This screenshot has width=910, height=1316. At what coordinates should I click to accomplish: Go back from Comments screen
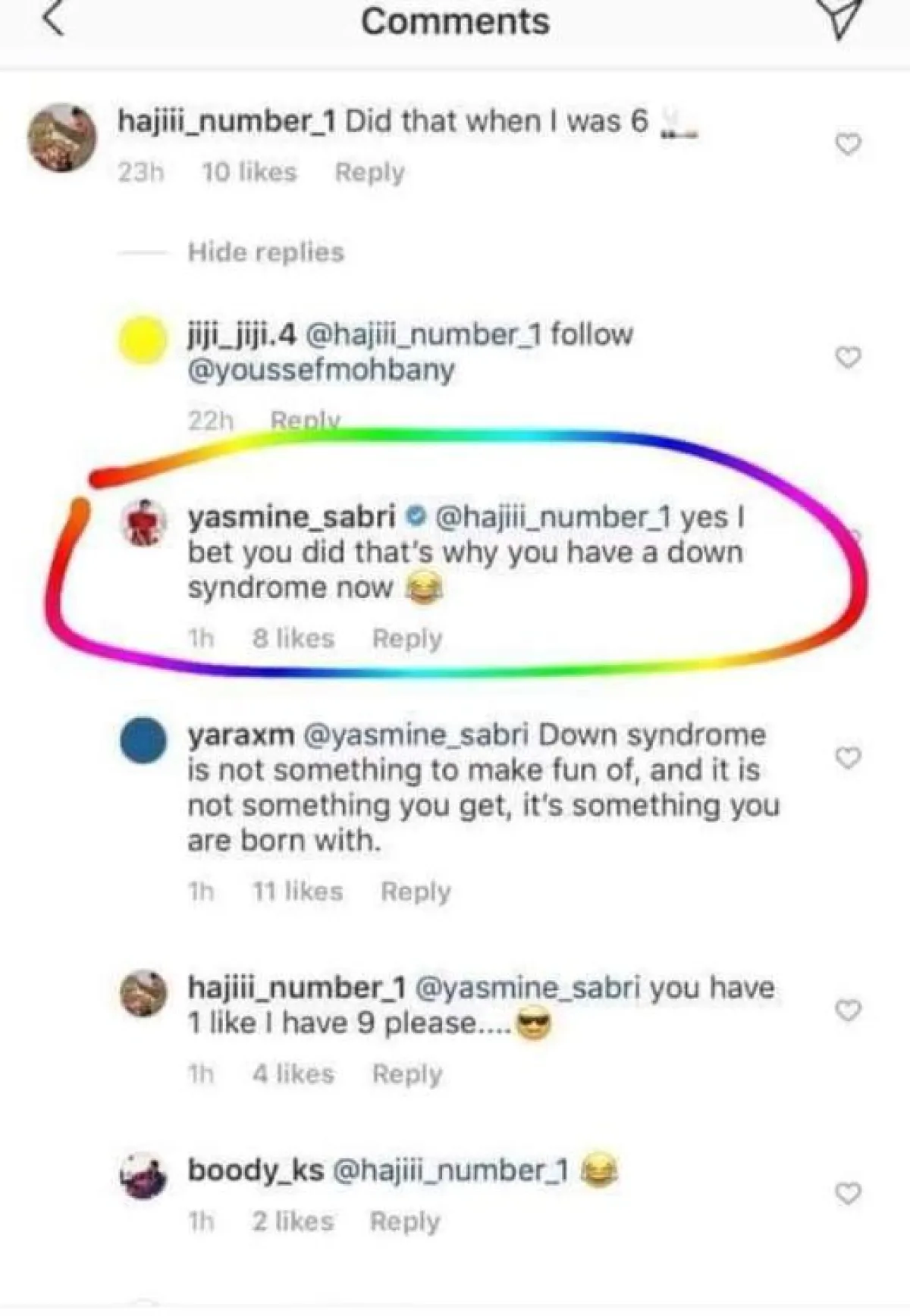(x=55, y=19)
